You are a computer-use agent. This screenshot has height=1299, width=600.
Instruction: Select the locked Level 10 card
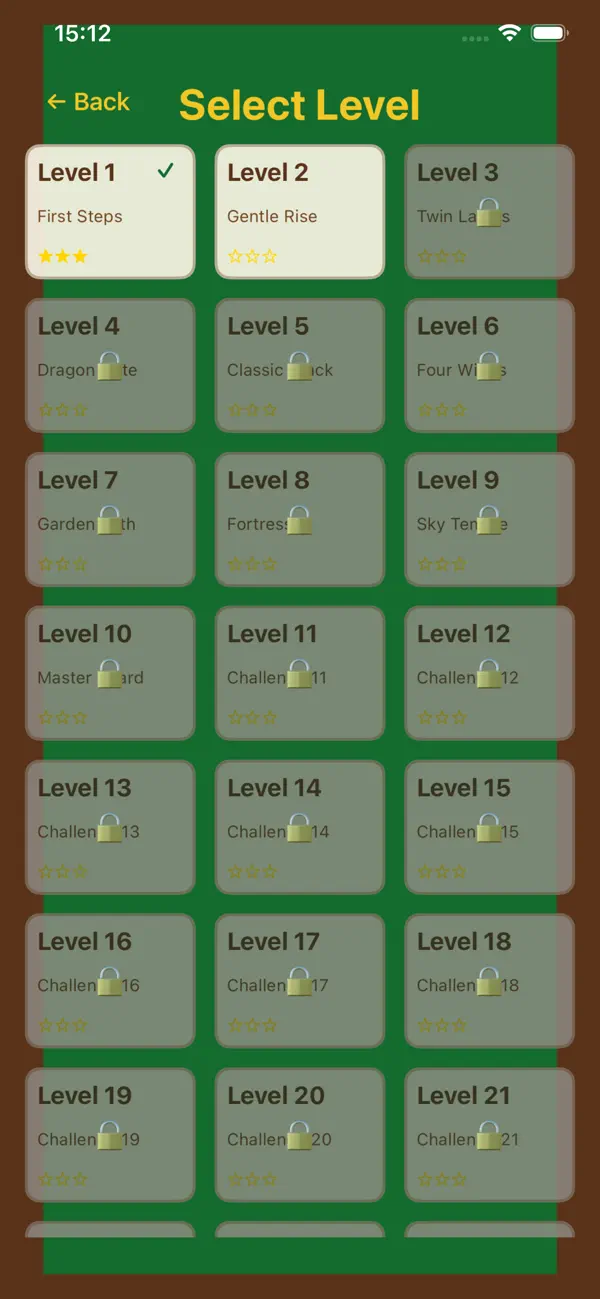tap(110, 674)
